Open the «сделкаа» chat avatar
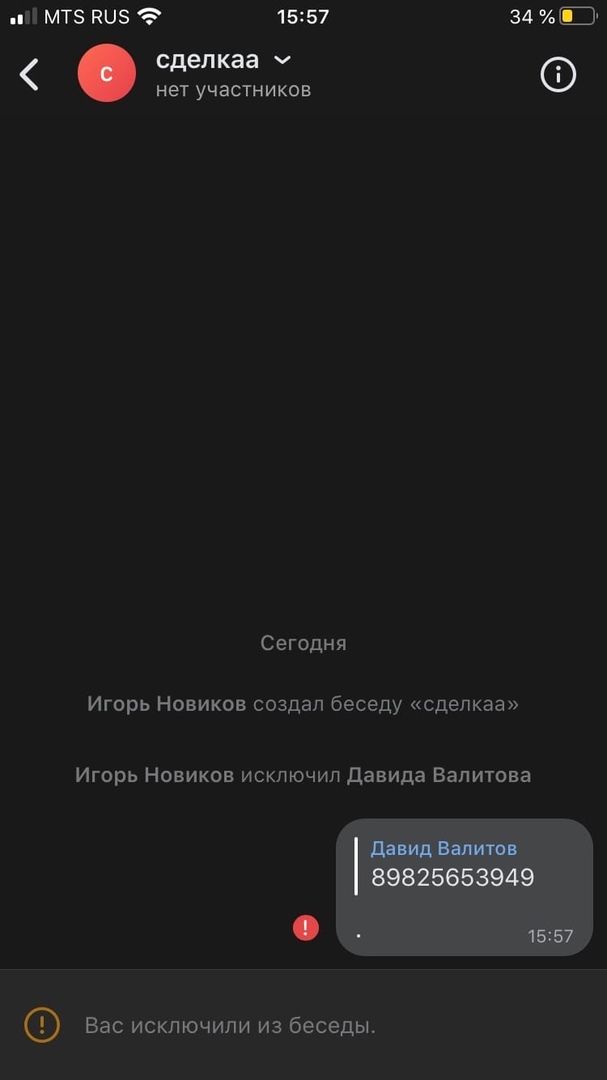Image resolution: width=607 pixels, height=1080 pixels. 106,74
